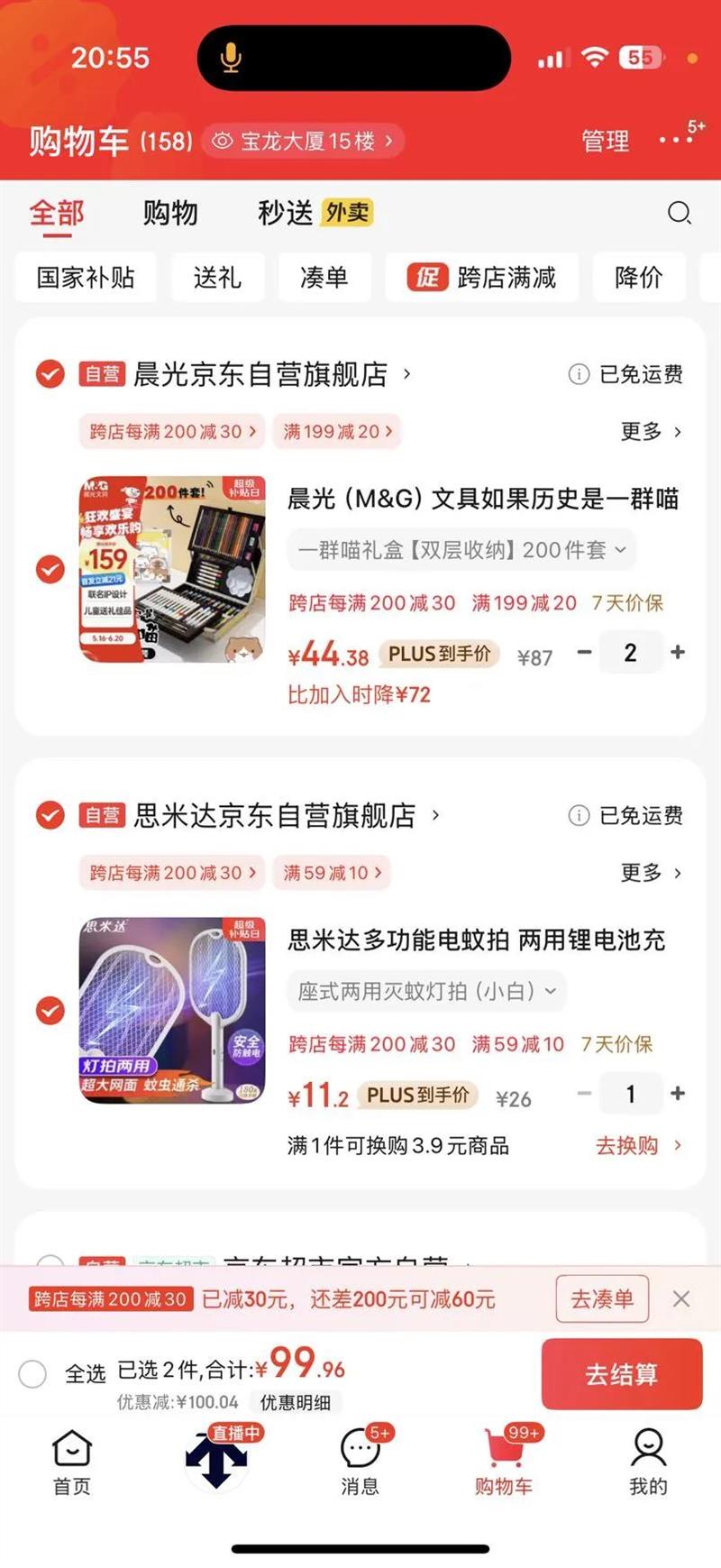
Task: Tap 去凑单 in the promo banner
Action: 602,1298
